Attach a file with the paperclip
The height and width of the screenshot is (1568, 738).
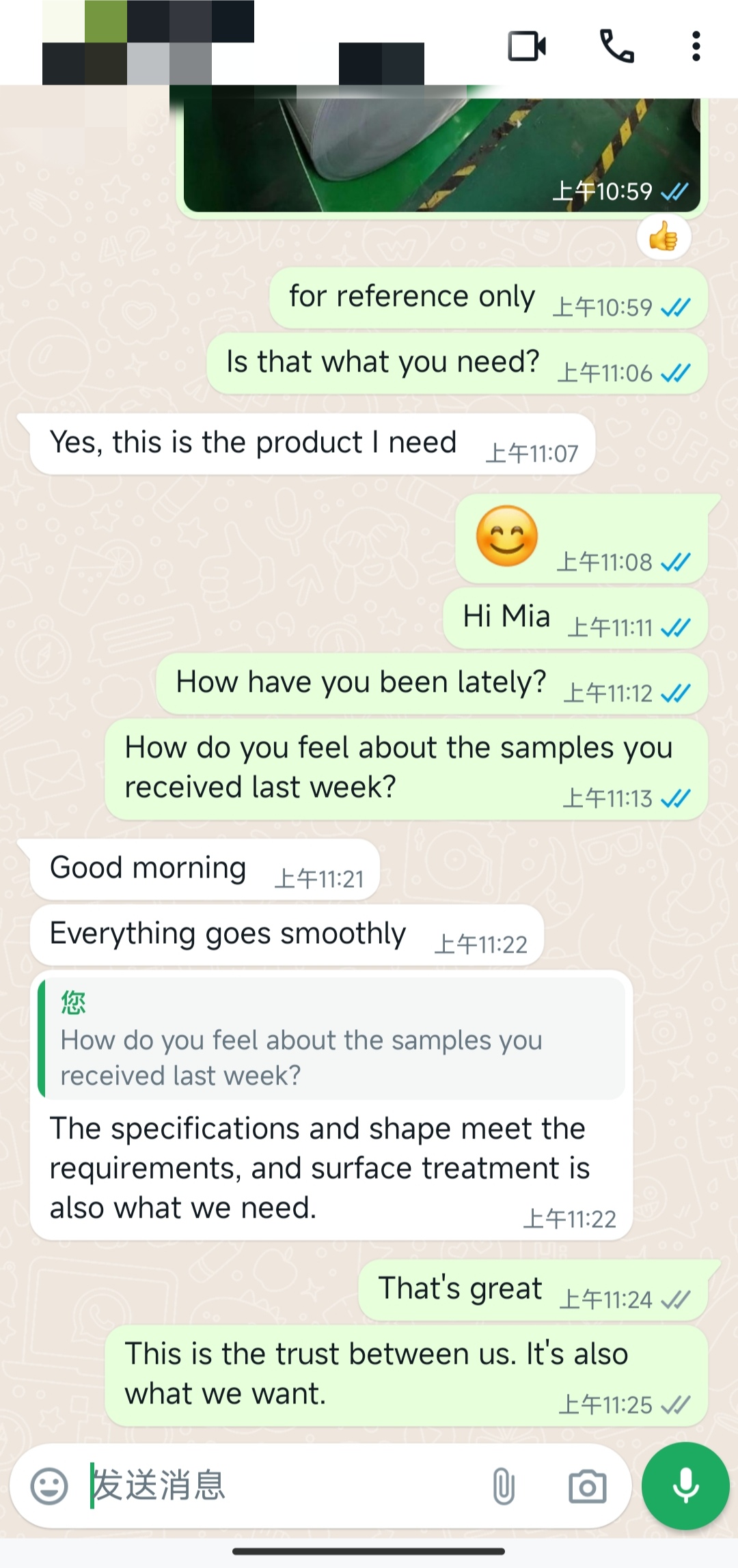[504, 1486]
